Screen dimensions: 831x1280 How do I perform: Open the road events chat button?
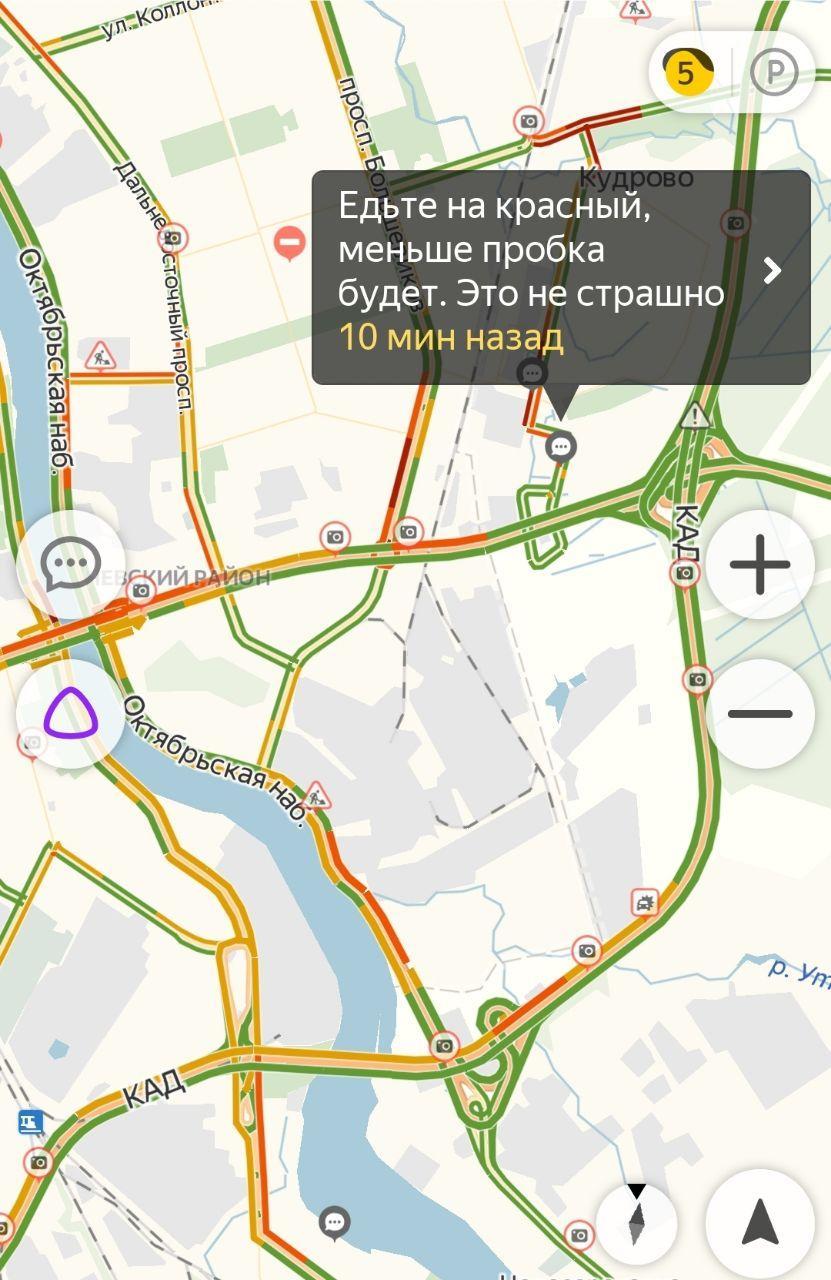pos(71,565)
